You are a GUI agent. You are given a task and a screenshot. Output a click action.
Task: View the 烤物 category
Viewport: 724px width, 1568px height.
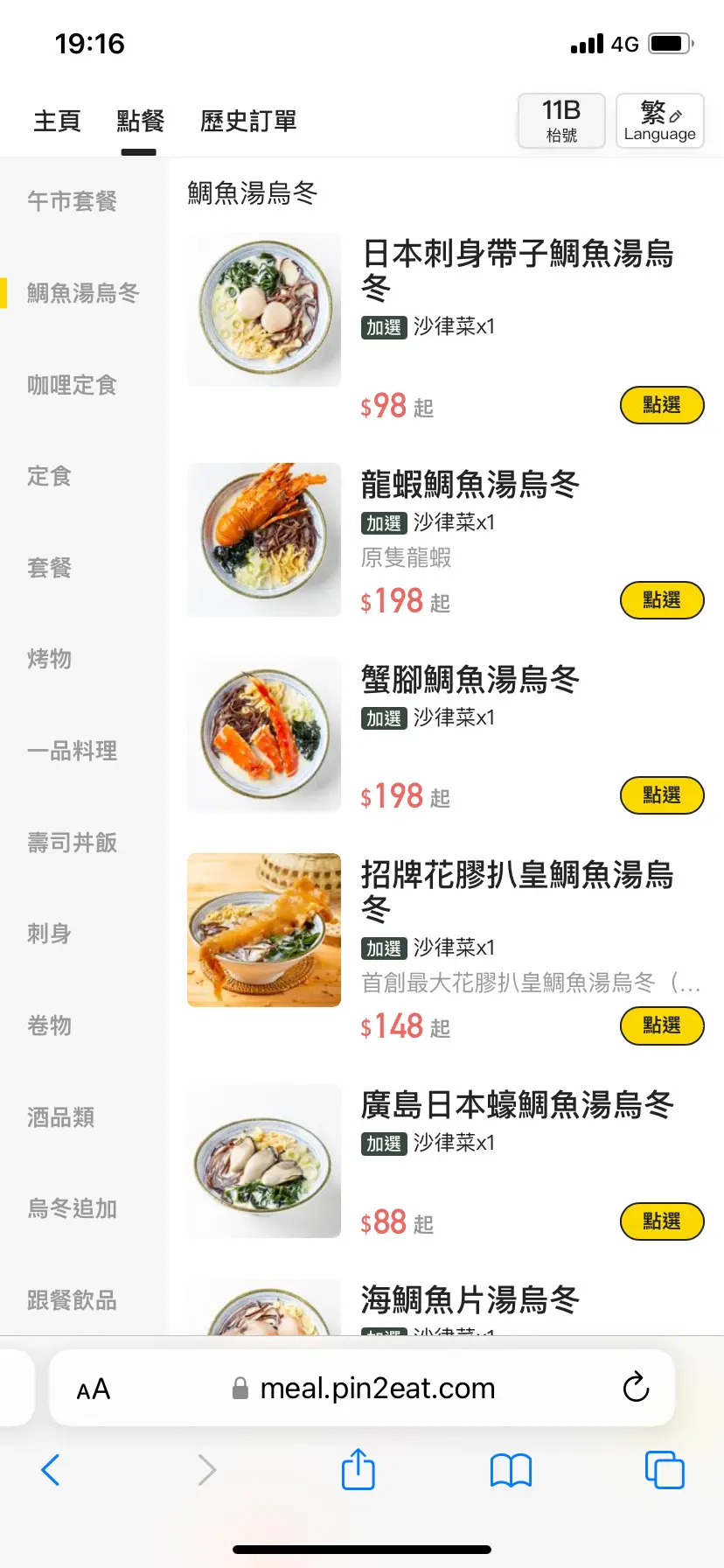49,659
